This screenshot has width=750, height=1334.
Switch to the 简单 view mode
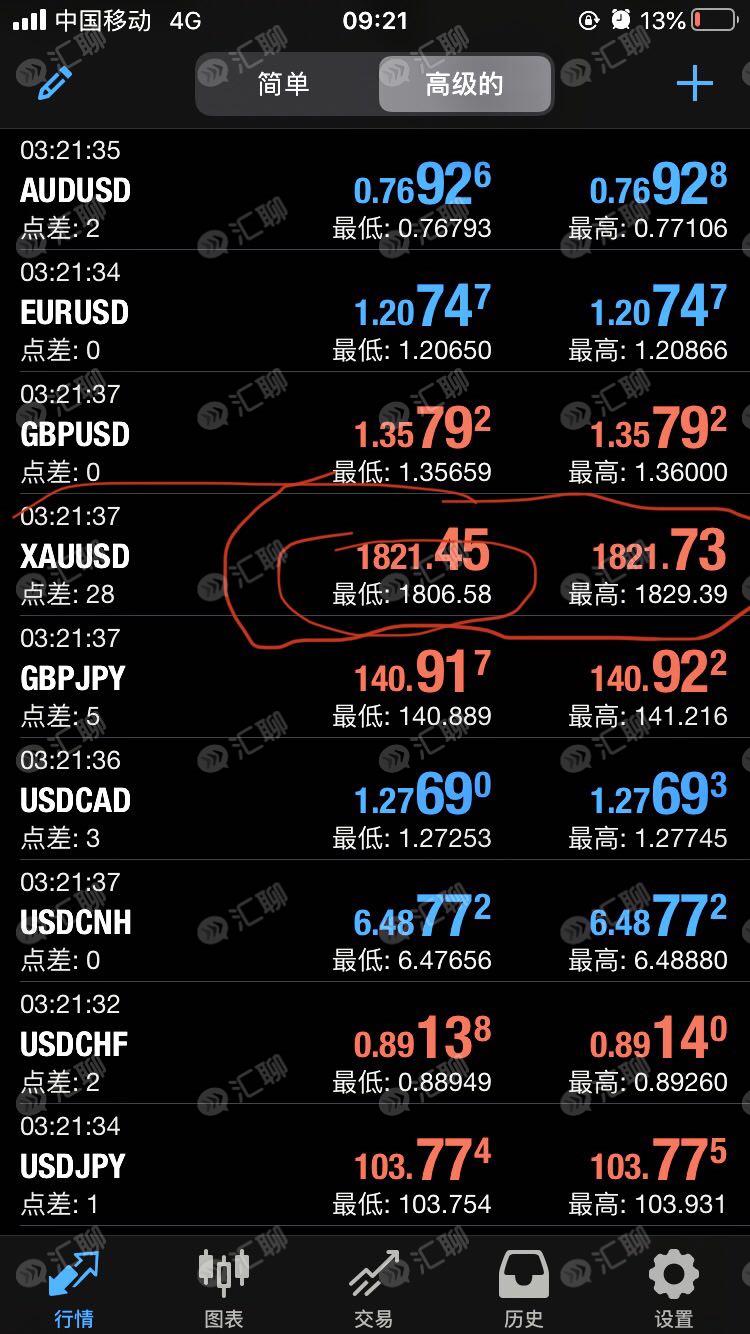284,84
